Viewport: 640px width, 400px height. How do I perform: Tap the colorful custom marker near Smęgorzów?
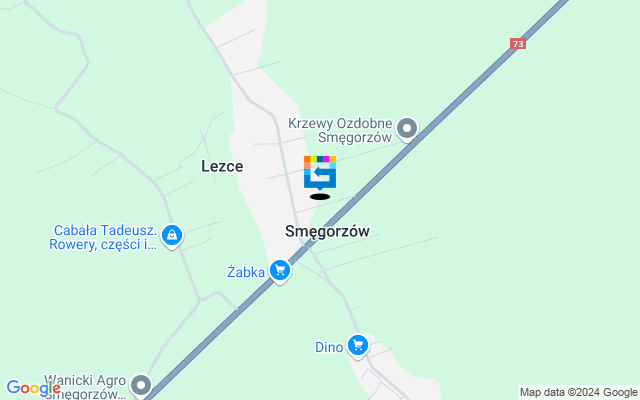tap(320, 173)
